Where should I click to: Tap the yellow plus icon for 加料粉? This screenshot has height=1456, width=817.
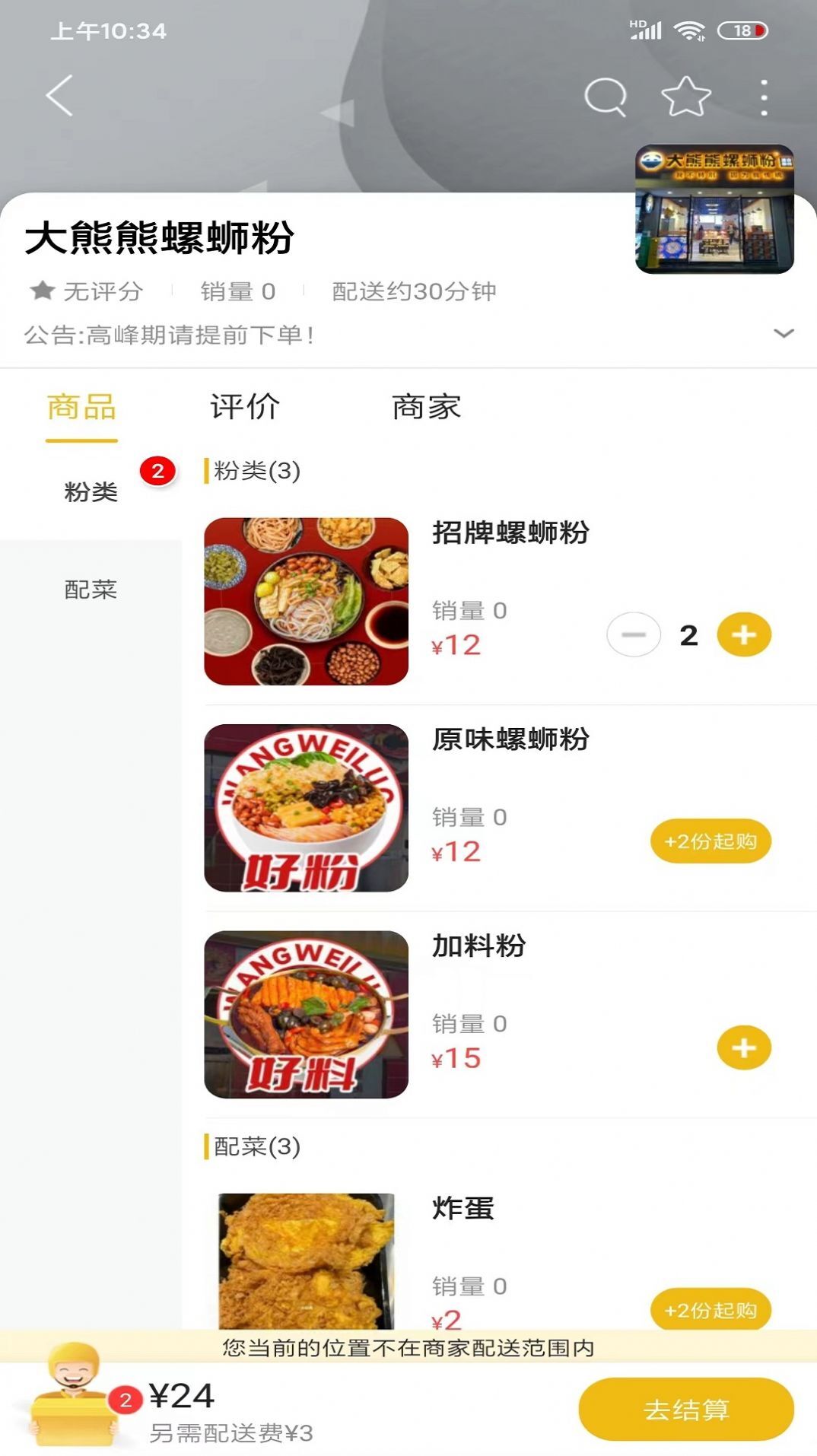pyautogui.click(x=743, y=1047)
